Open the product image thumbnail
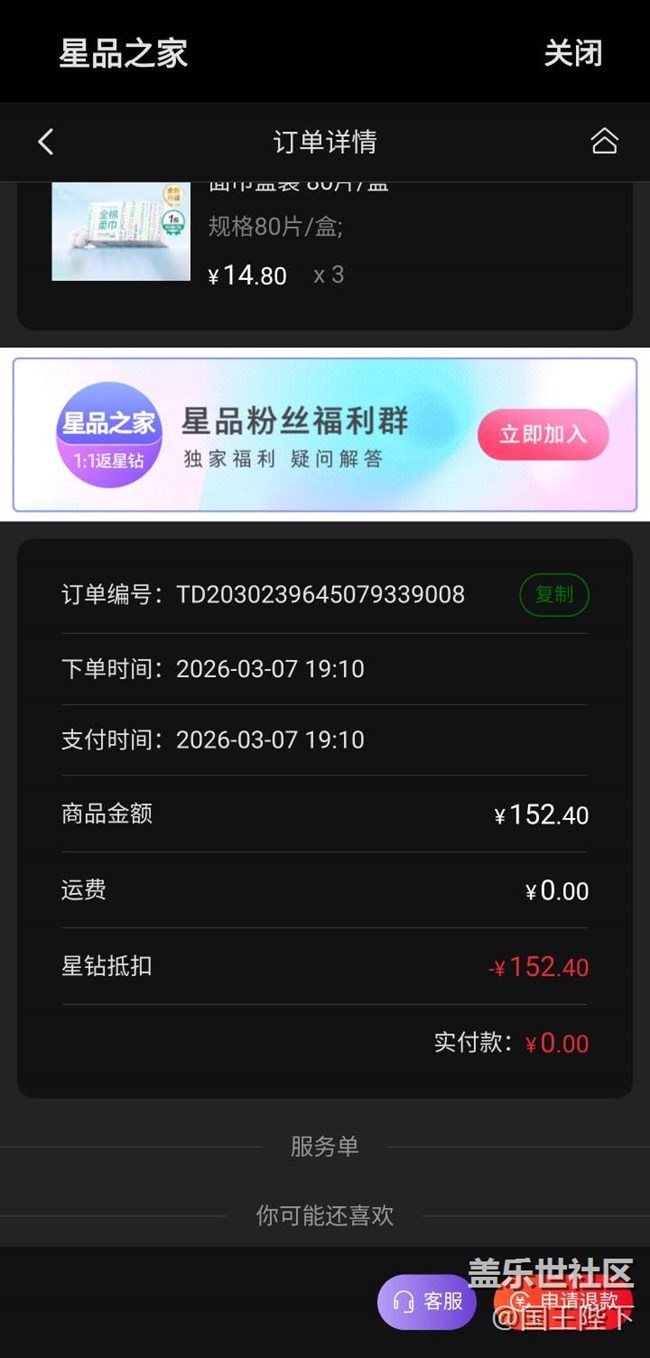 pyautogui.click(x=121, y=232)
